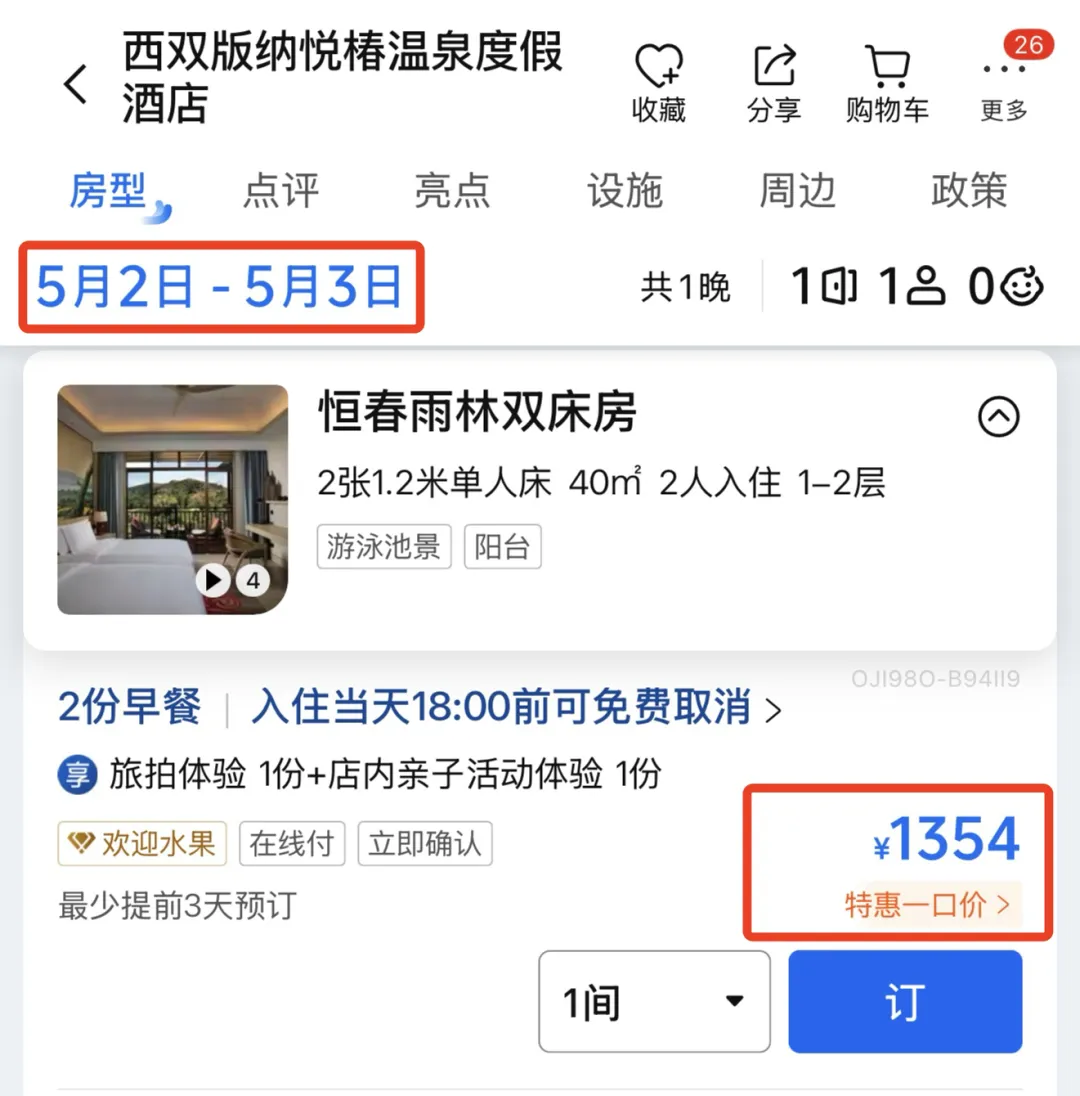Switch to the 周边 tab

point(797,190)
